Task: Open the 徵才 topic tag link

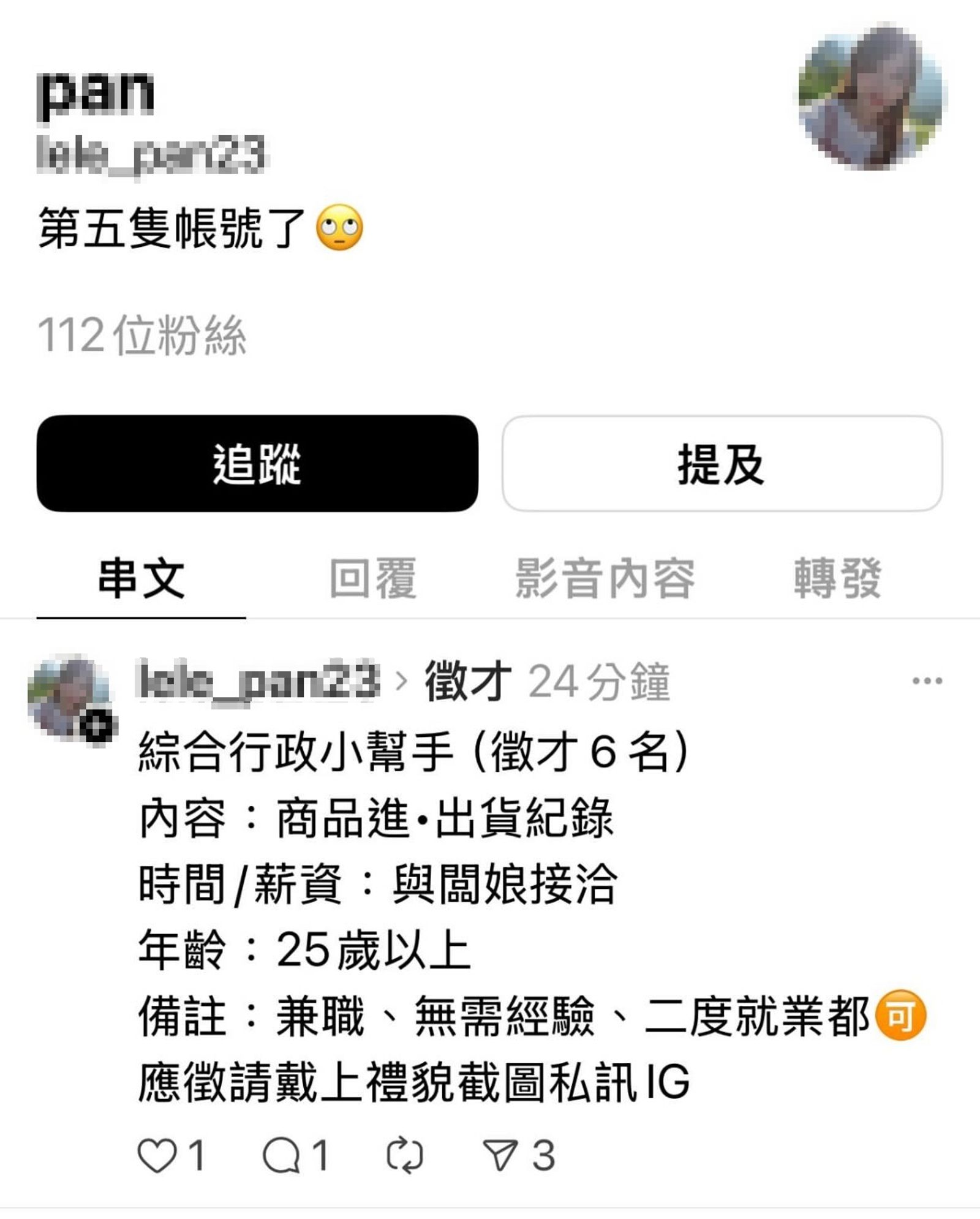Action: (468, 681)
